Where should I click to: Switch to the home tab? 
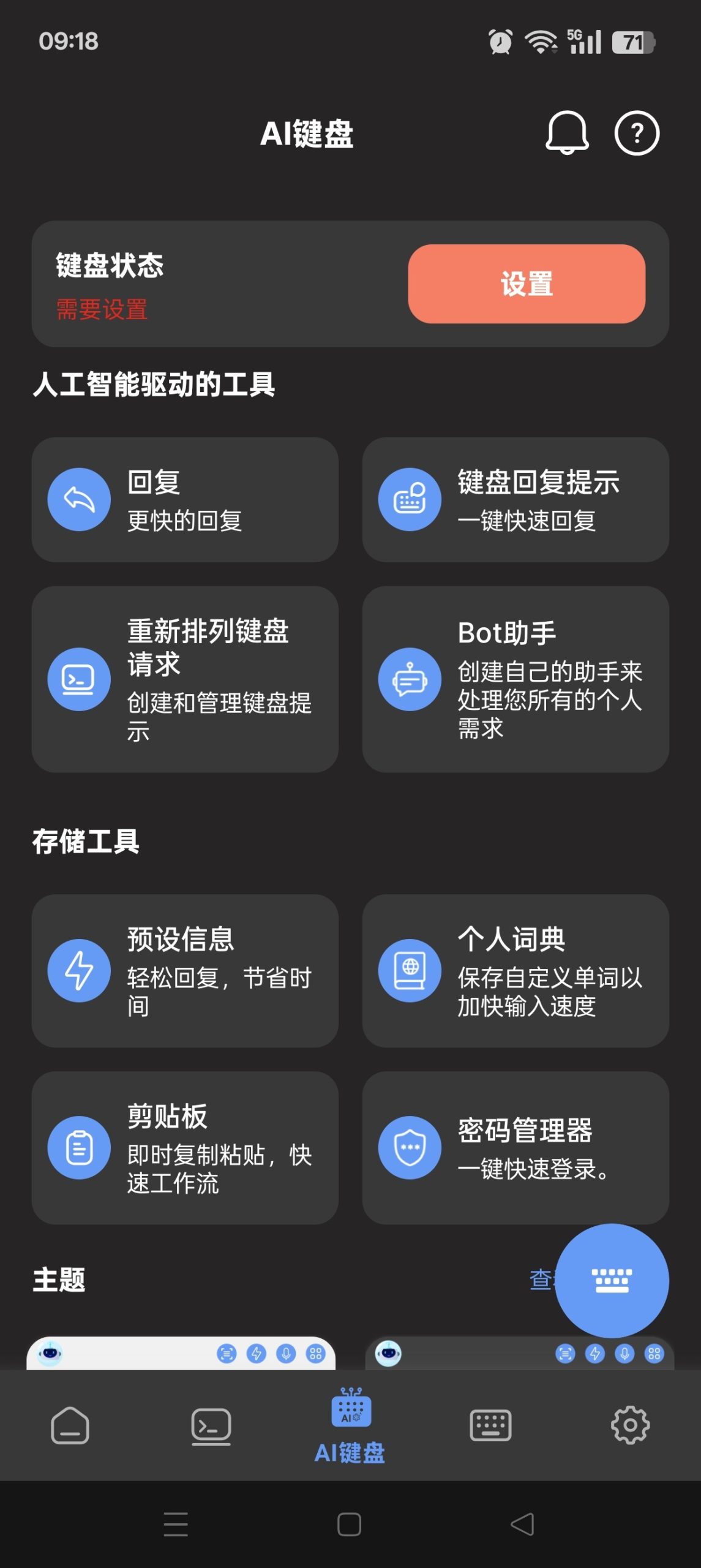tap(70, 1425)
